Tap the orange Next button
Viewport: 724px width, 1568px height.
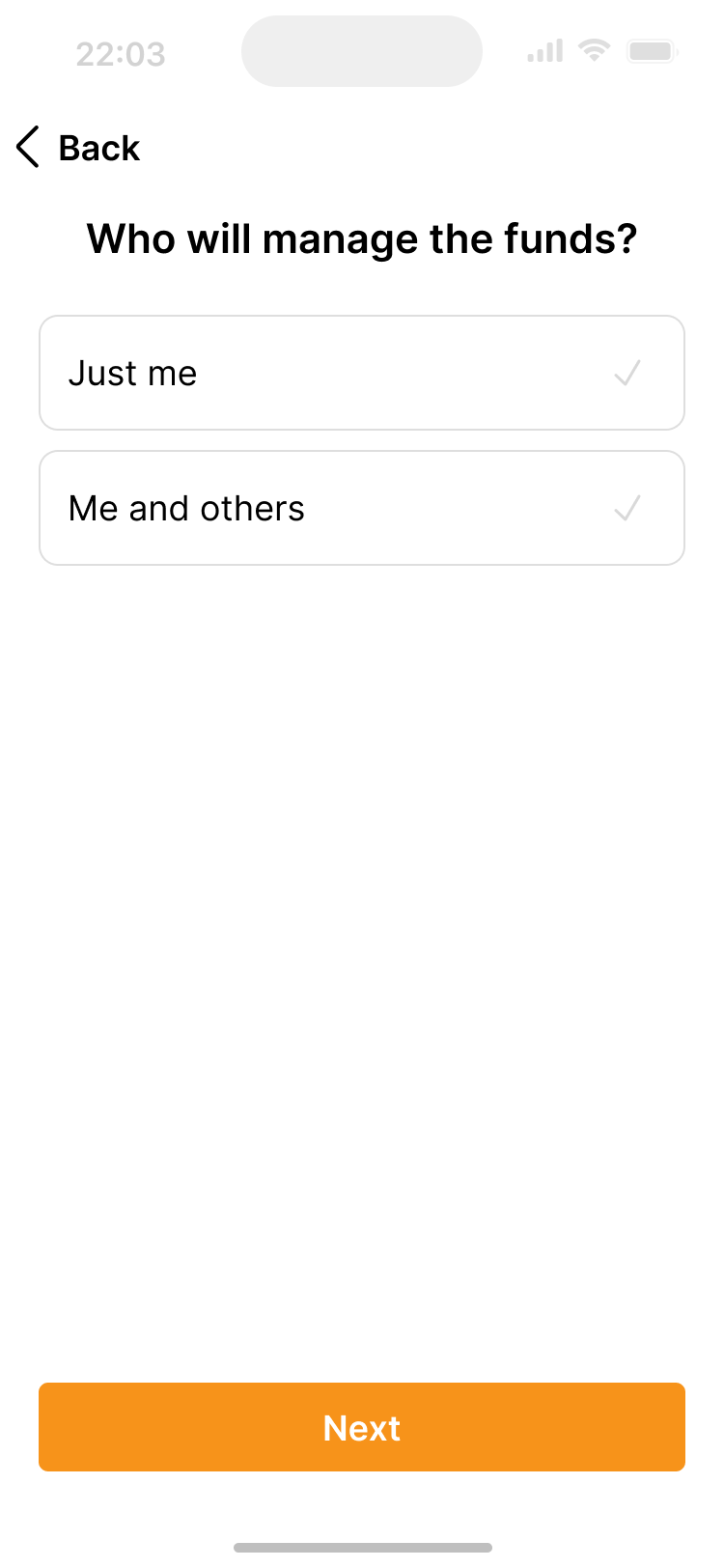(x=361, y=1427)
